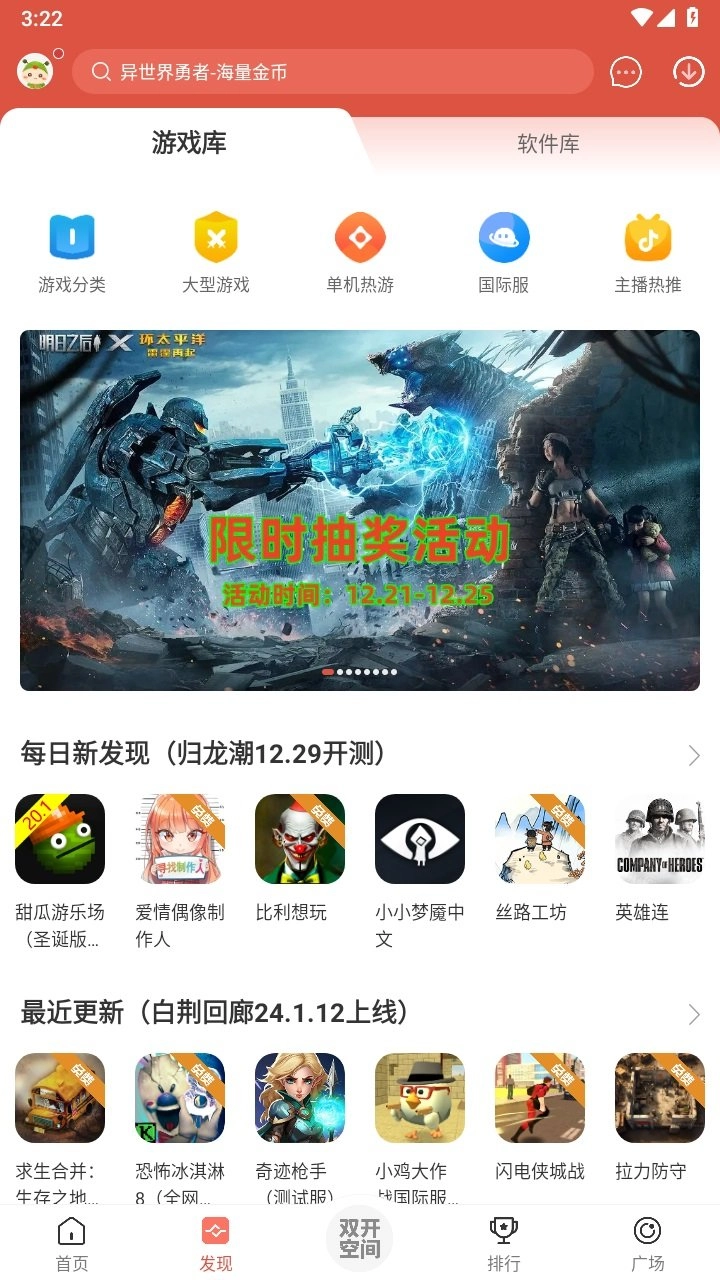Viewport: 720px width, 1280px height.
Task: Tap the search box 异世界勇者-海量金币
Action: (332, 72)
